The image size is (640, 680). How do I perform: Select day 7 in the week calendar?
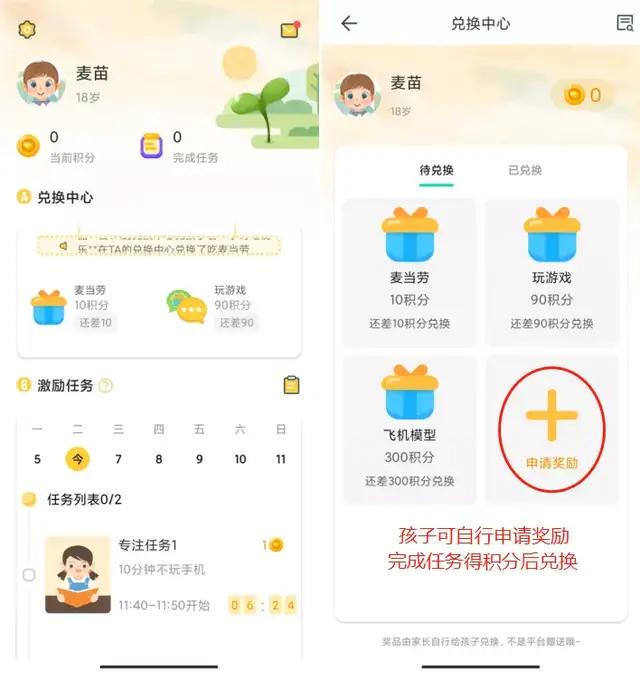coord(118,459)
